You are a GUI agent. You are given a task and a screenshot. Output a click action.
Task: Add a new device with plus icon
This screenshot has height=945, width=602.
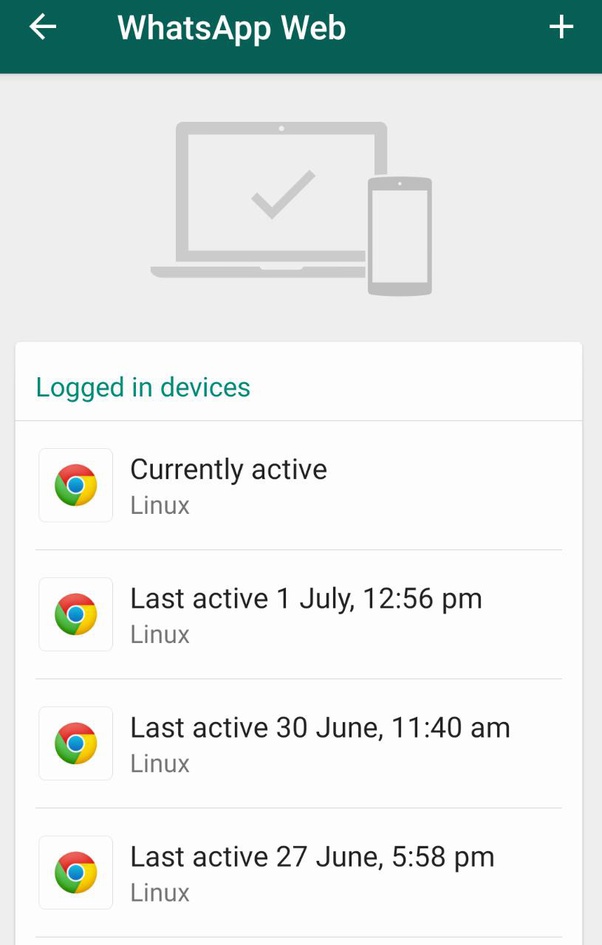pyautogui.click(x=562, y=28)
